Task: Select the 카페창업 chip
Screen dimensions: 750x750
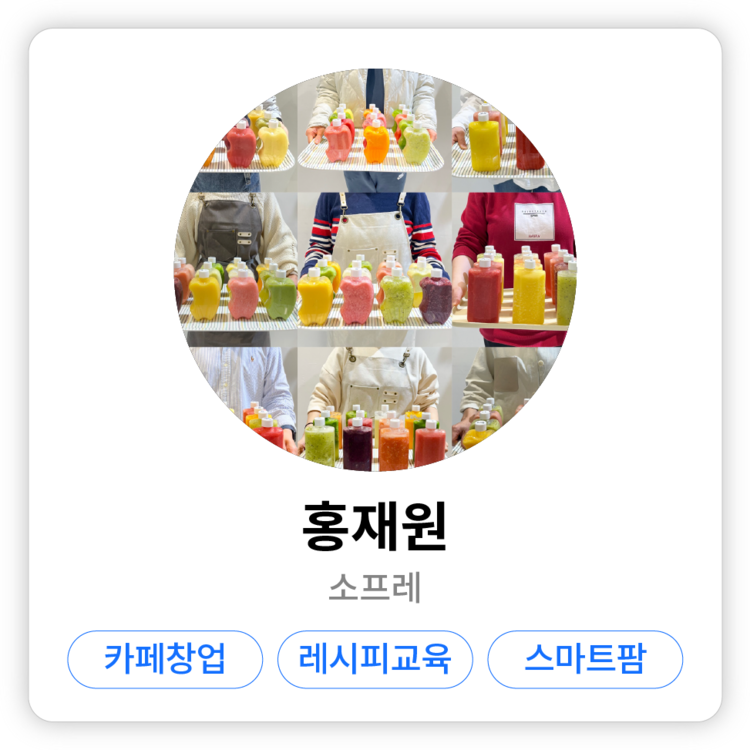Action: click(x=165, y=659)
